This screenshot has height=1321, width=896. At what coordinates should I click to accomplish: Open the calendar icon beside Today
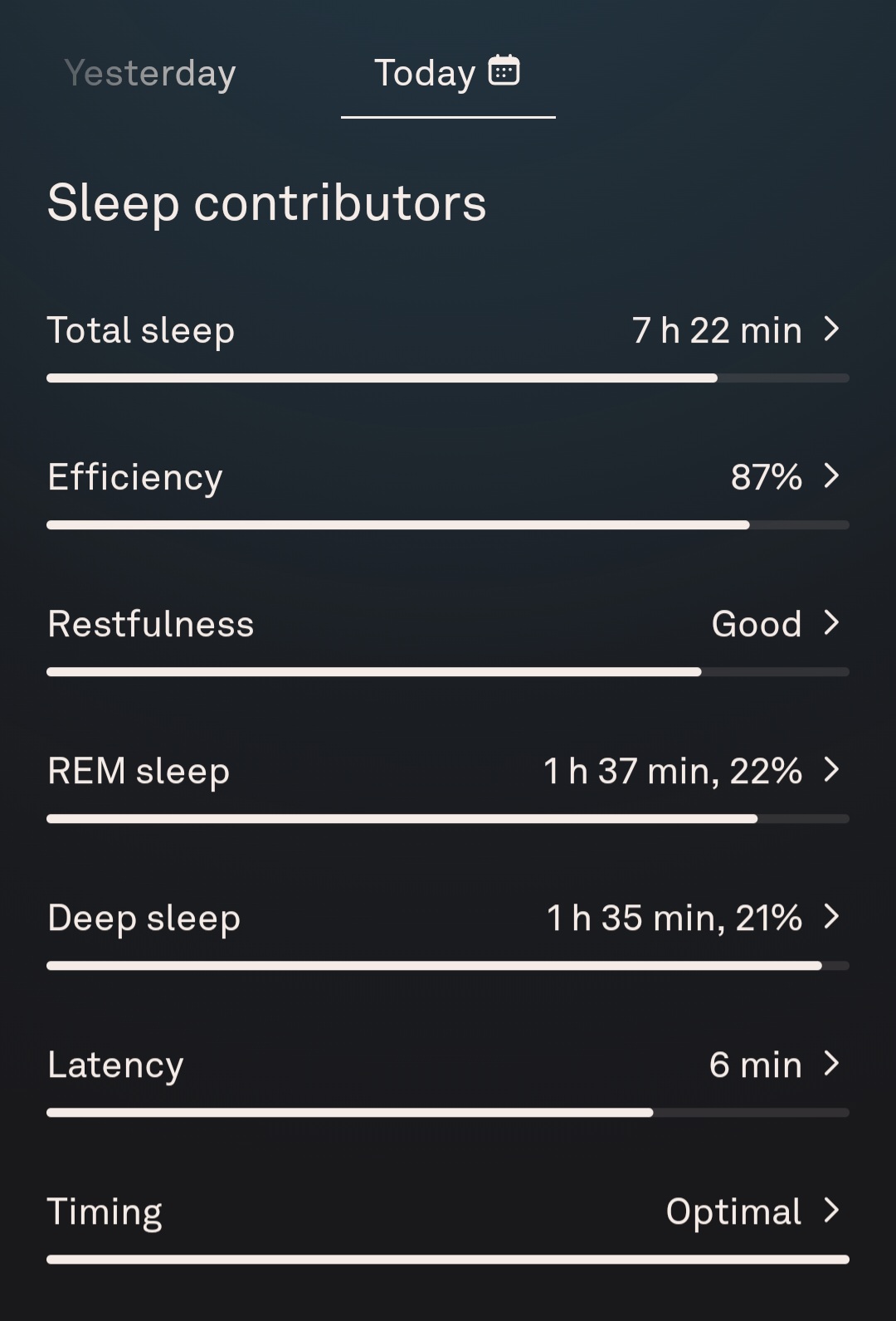coord(504,71)
